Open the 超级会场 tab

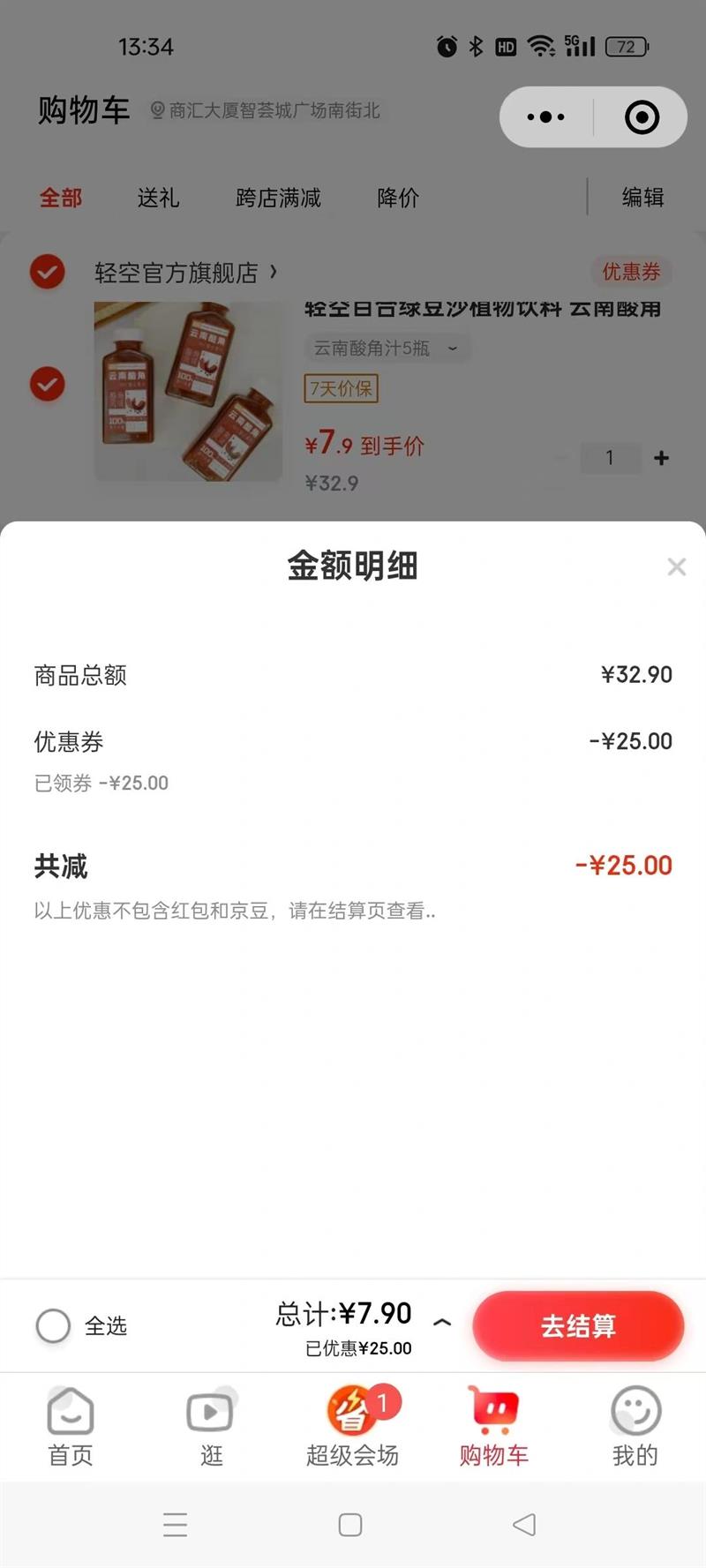(352, 1427)
